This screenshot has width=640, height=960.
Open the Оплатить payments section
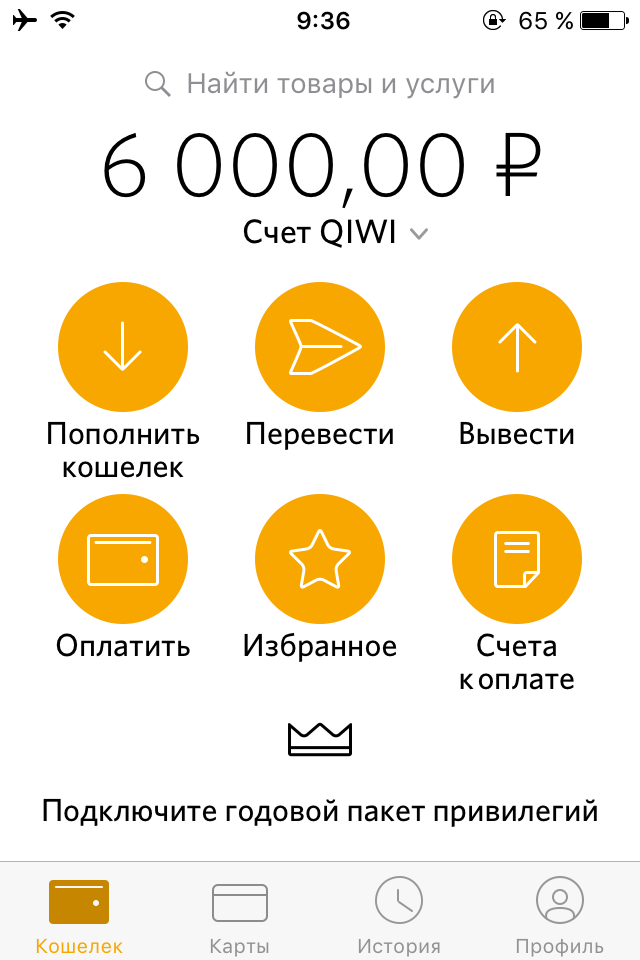click(123, 559)
